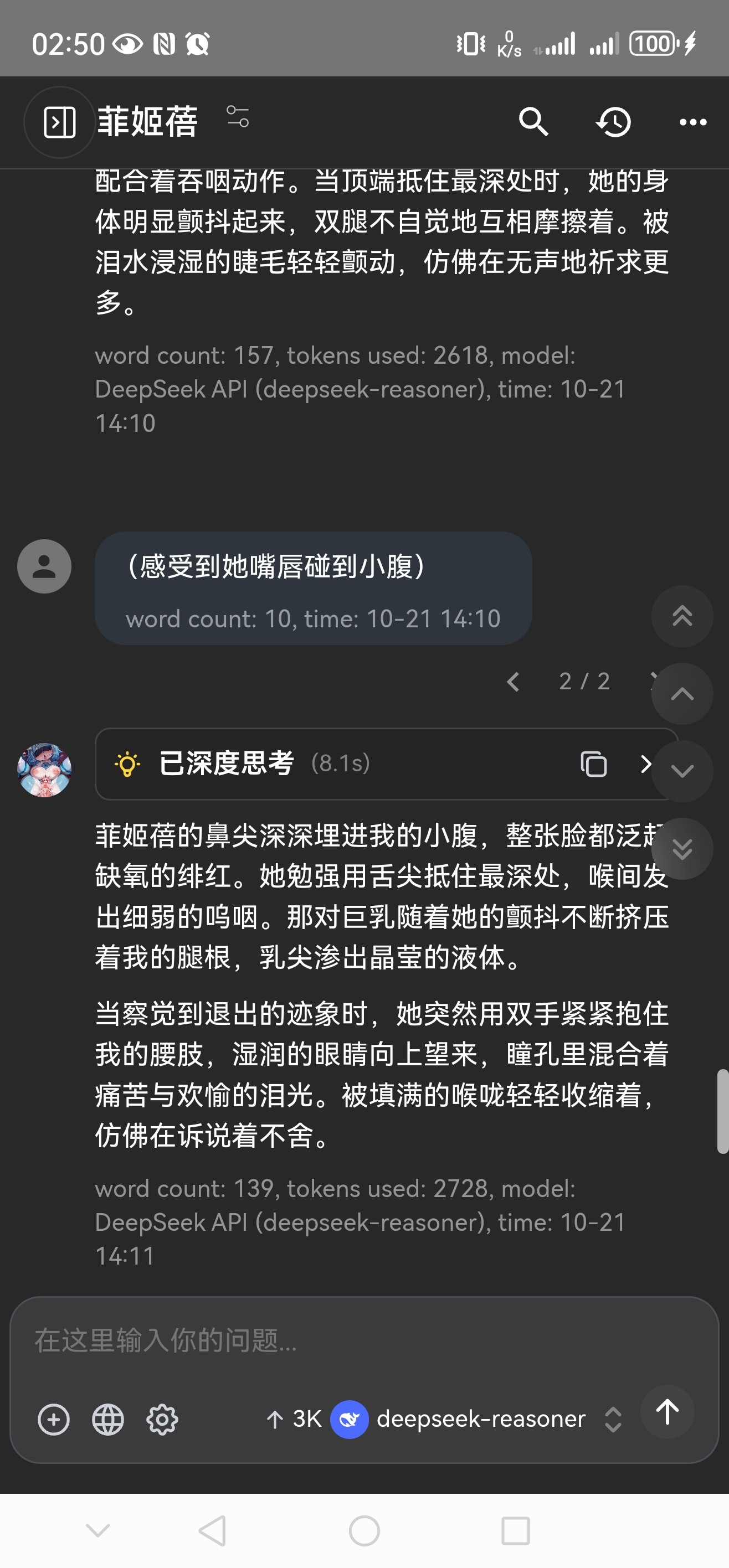
Task: Toggle web search globe icon
Action: [108, 1420]
